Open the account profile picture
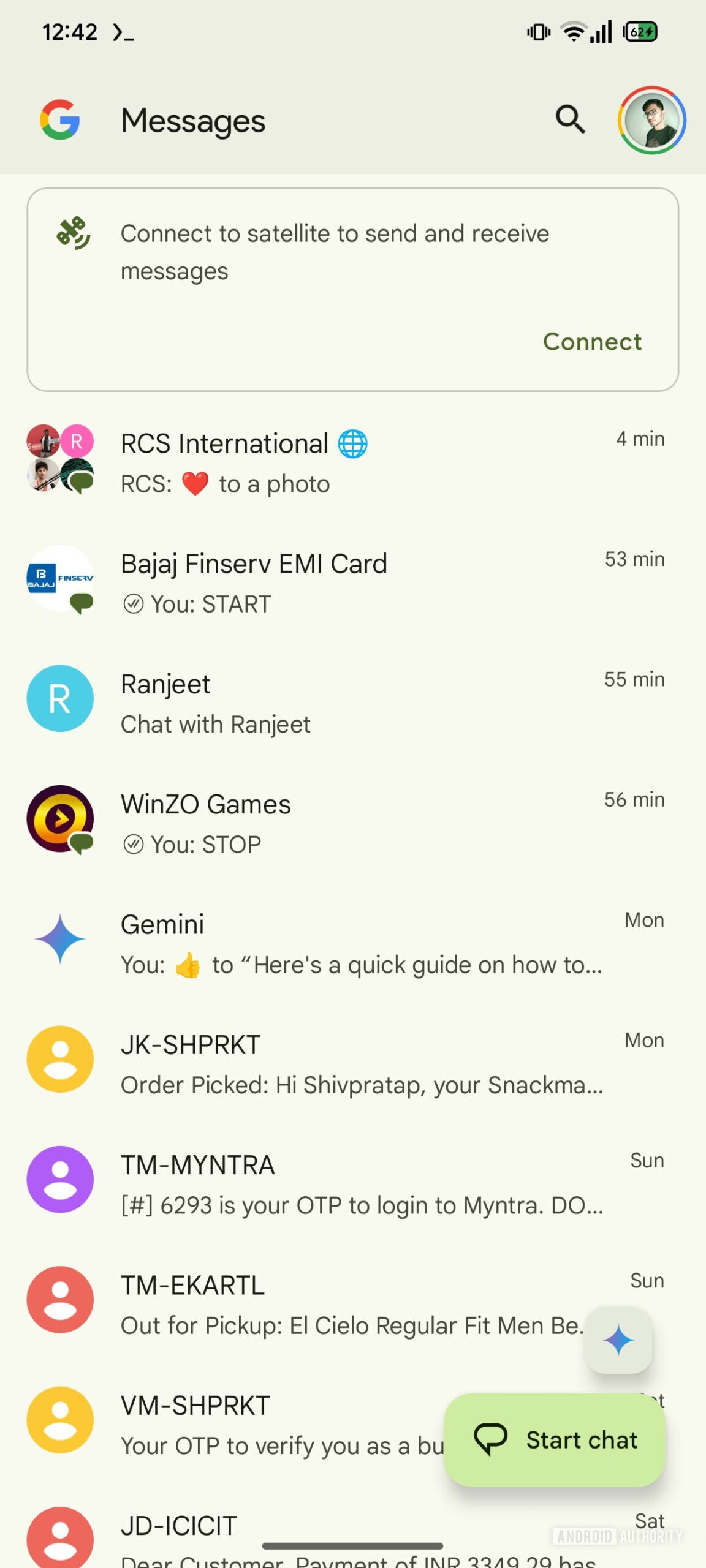Viewport: 706px width, 1568px height. (x=651, y=120)
